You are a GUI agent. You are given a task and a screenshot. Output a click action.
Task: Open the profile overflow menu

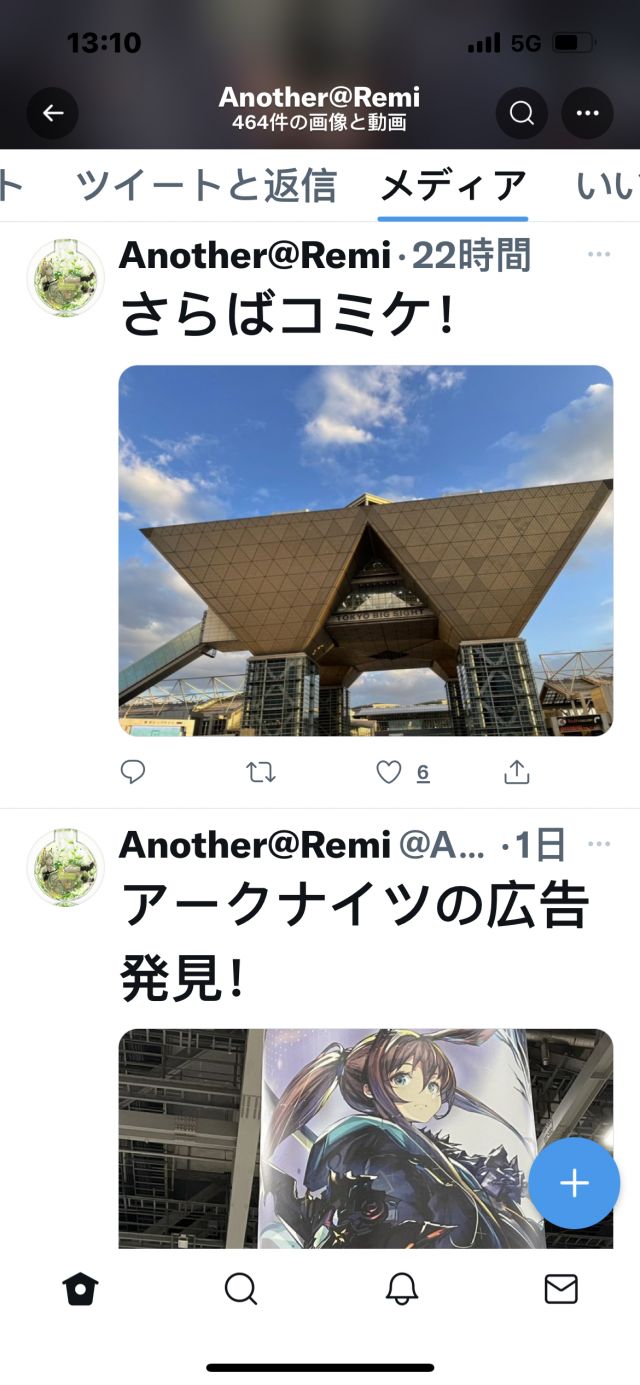(587, 113)
